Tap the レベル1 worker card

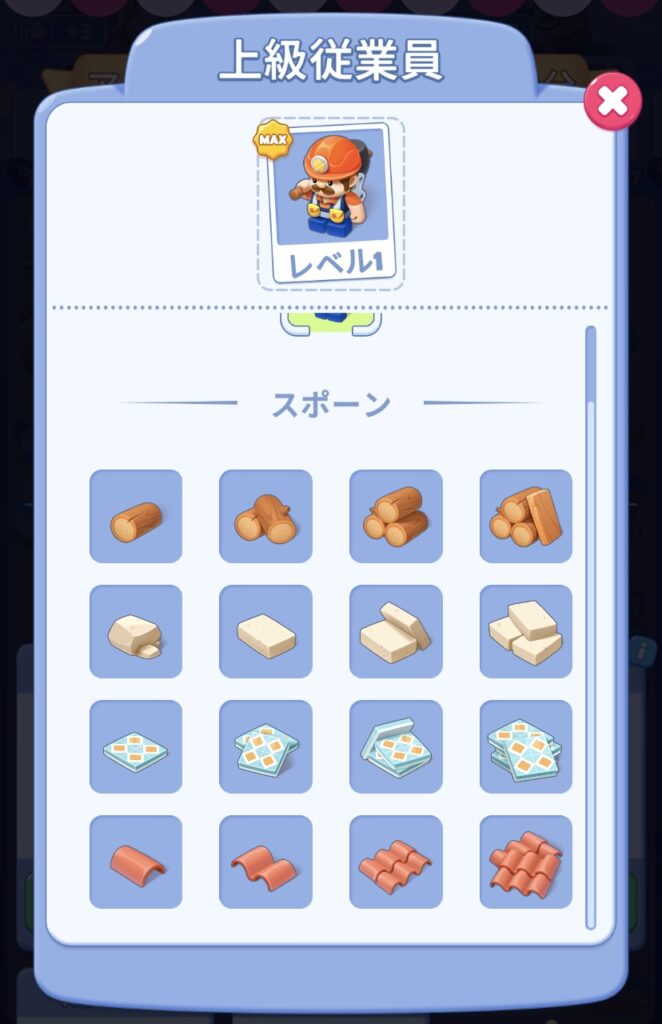(331, 203)
